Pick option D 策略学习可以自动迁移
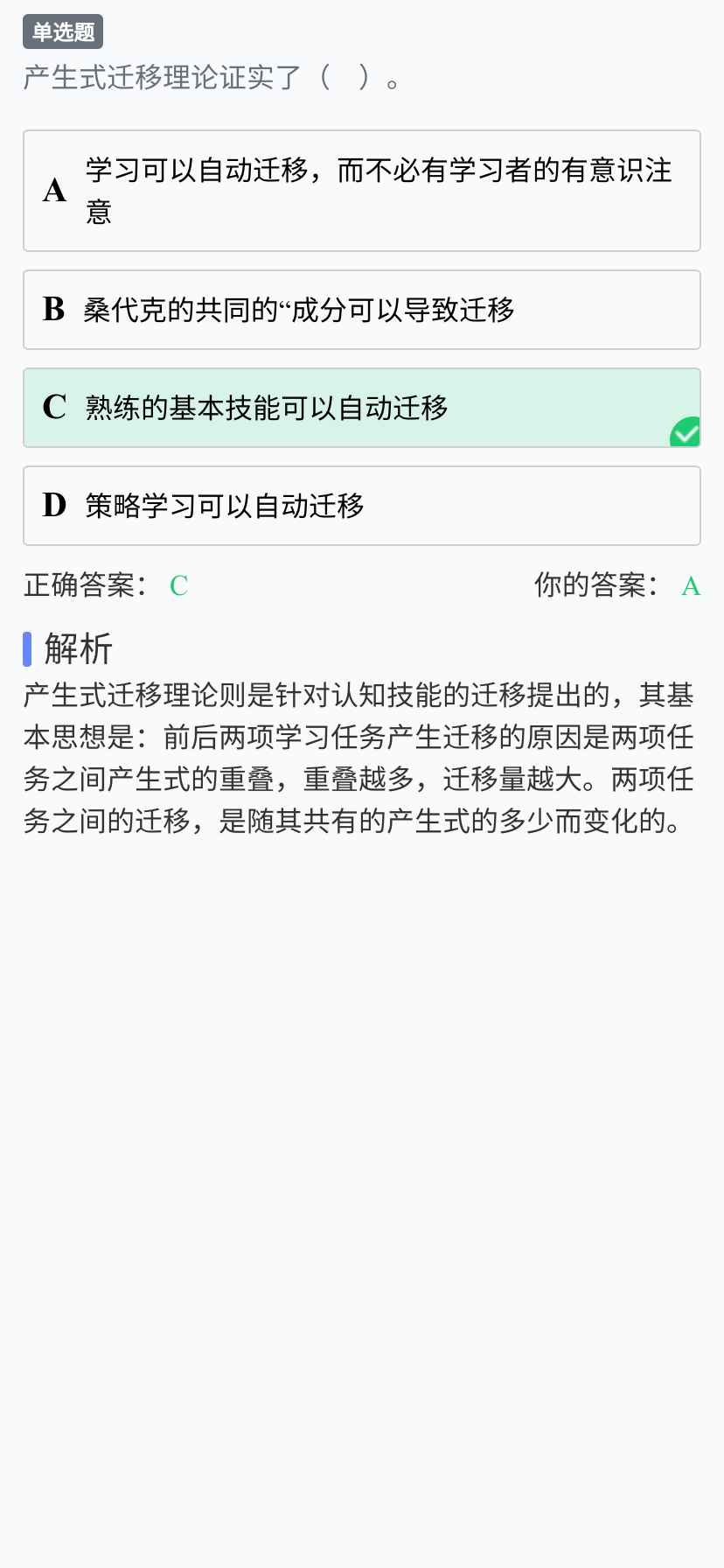The width and height of the screenshot is (724, 1568). click(x=362, y=506)
